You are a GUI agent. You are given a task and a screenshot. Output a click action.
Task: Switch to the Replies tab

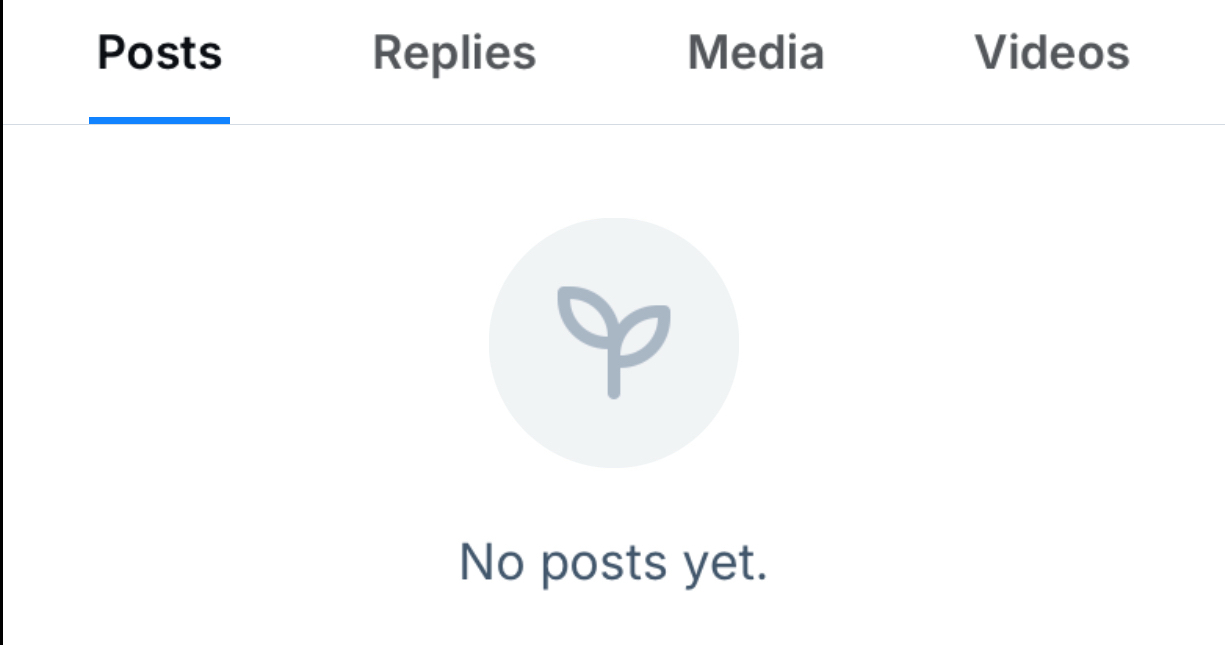[x=454, y=53]
